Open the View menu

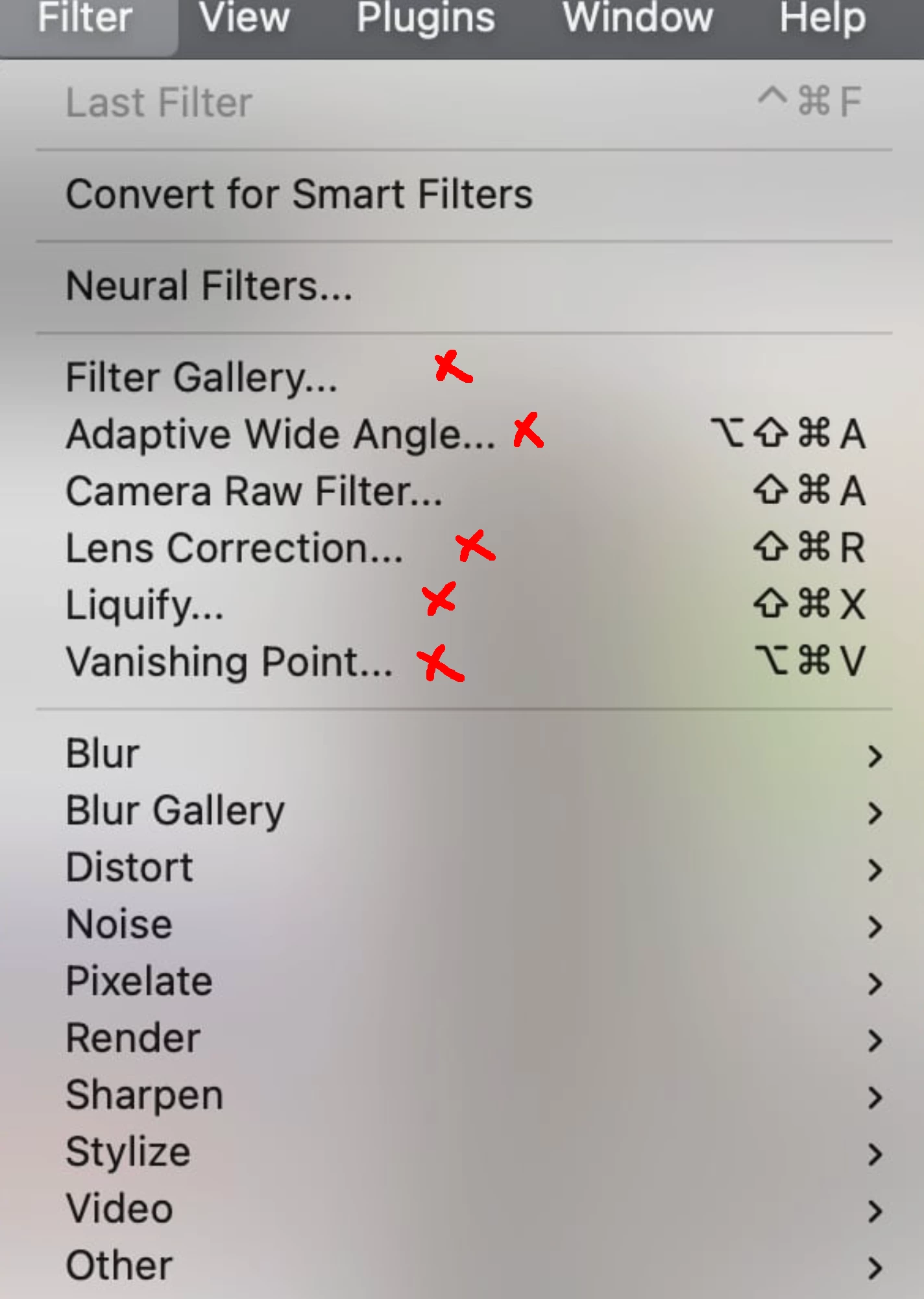pos(244,18)
